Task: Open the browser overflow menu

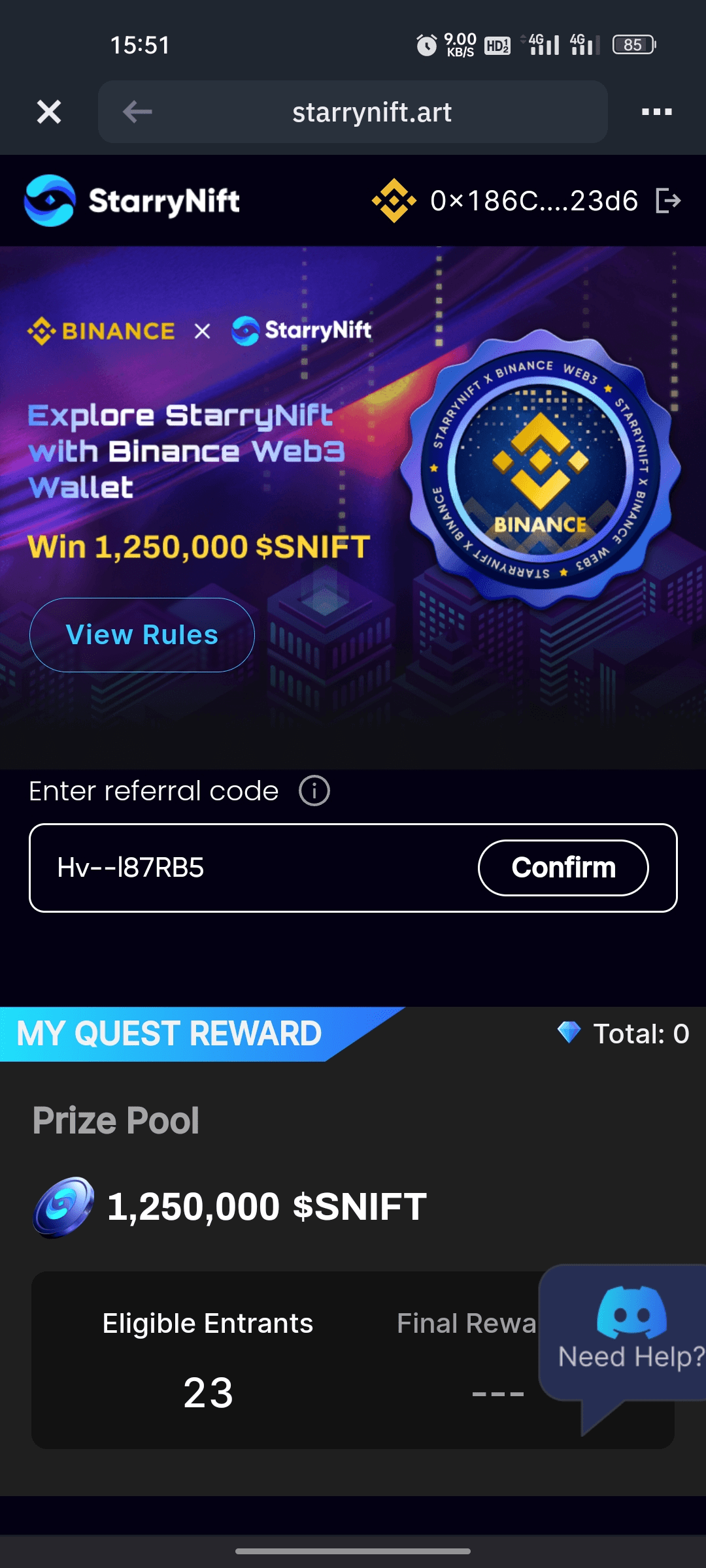Action: 656,112
